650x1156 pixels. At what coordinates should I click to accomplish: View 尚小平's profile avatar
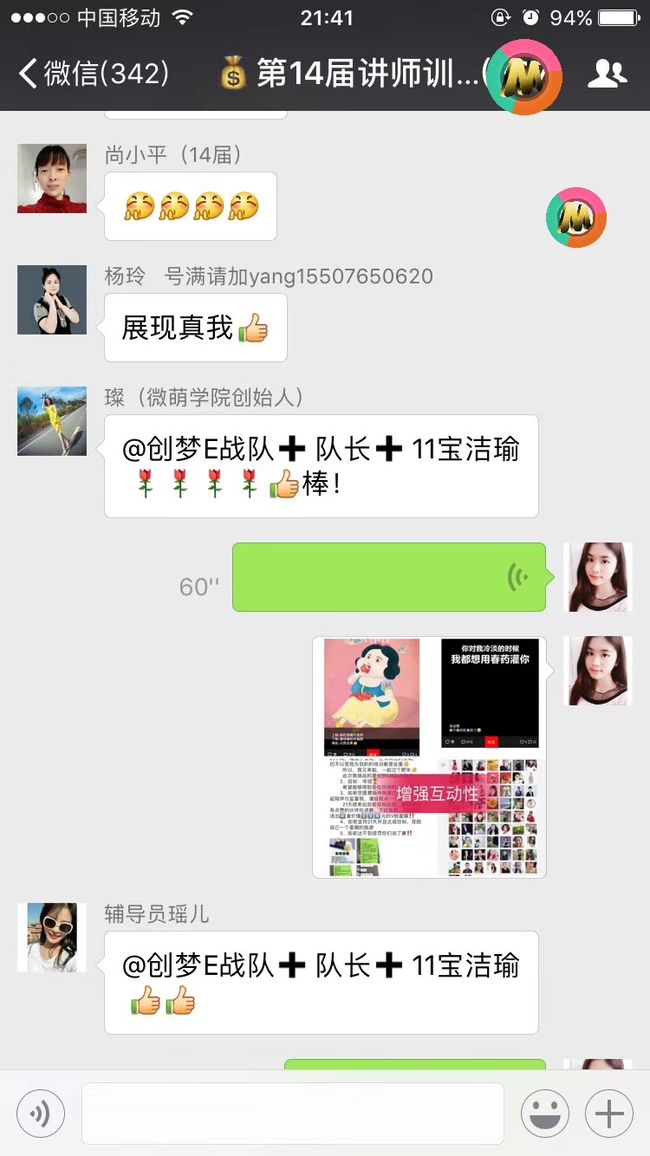(x=52, y=178)
